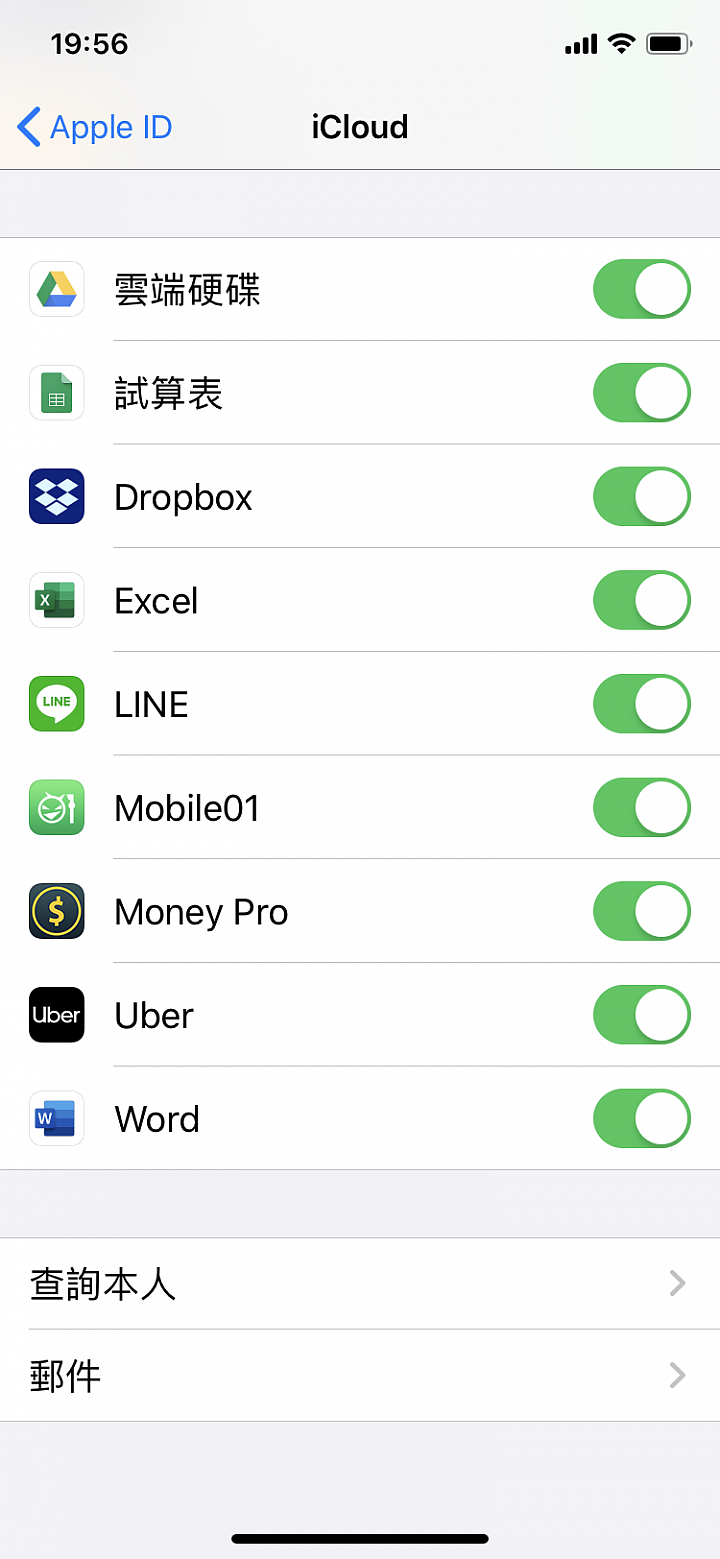Viewport: 720px width, 1559px height.
Task: Disable the 試算表 iCloud switch
Action: pos(642,393)
